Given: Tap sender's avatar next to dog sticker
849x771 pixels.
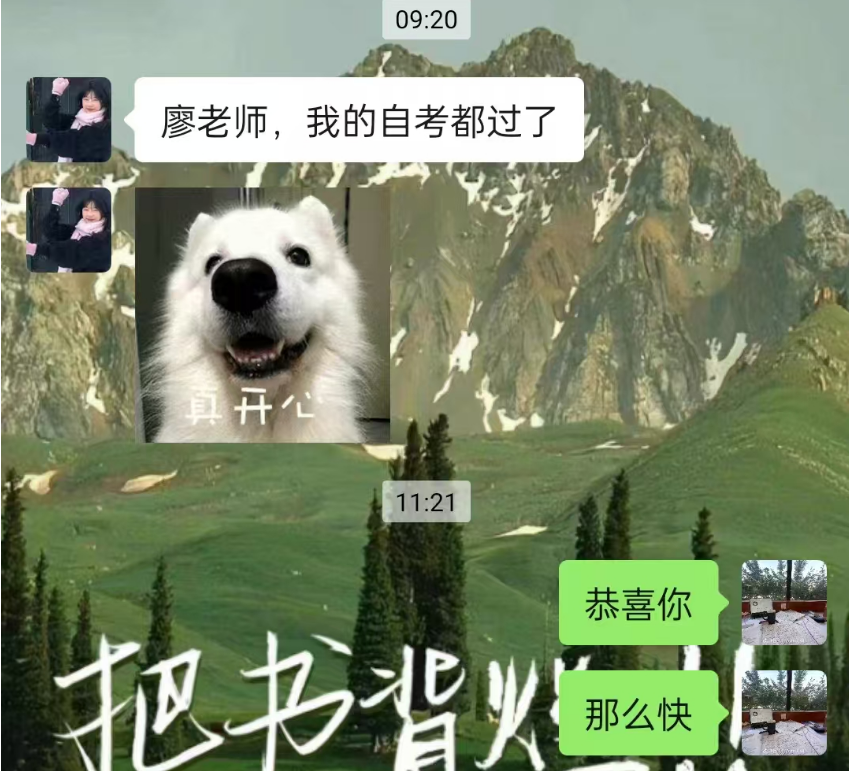Looking at the screenshot, I should point(68,229).
